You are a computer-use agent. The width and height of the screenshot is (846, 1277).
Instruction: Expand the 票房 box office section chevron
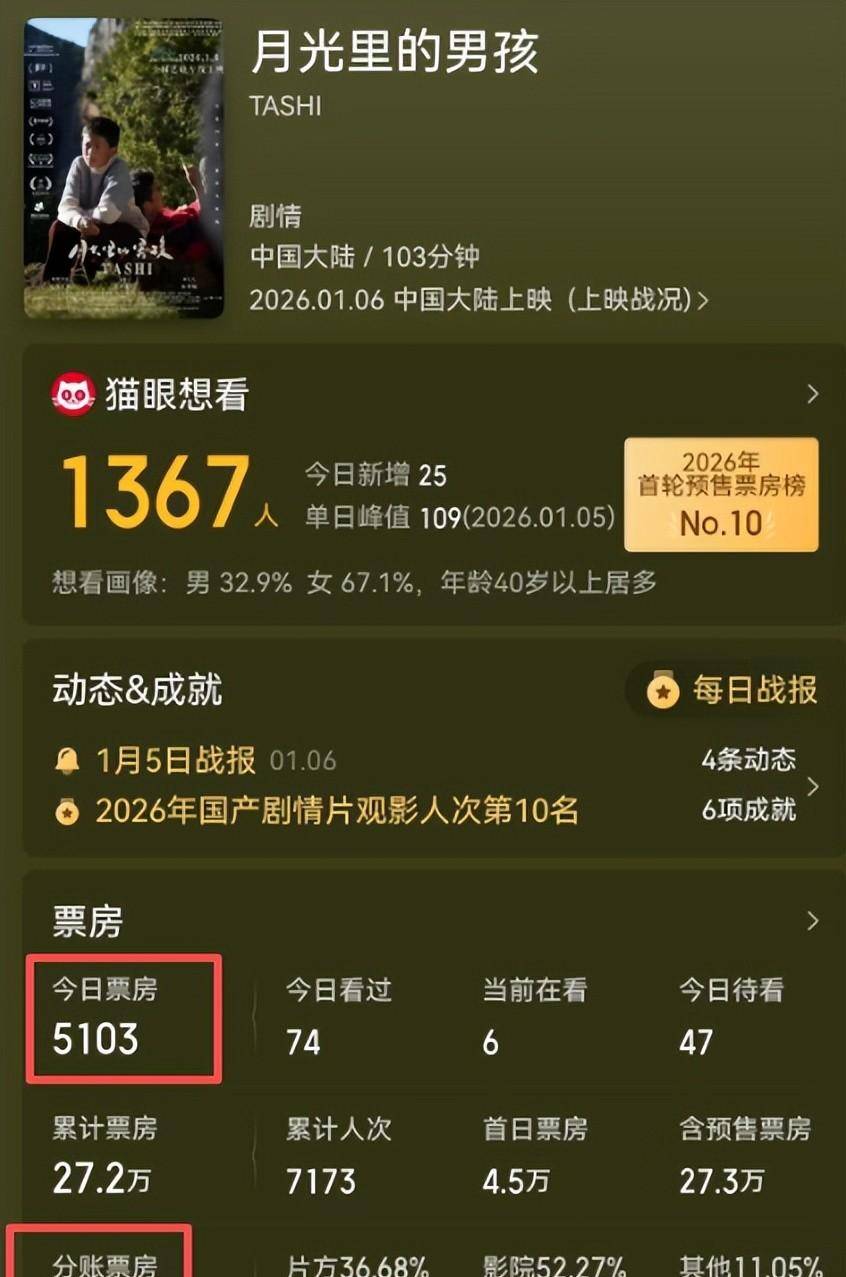[x=812, y=921]
